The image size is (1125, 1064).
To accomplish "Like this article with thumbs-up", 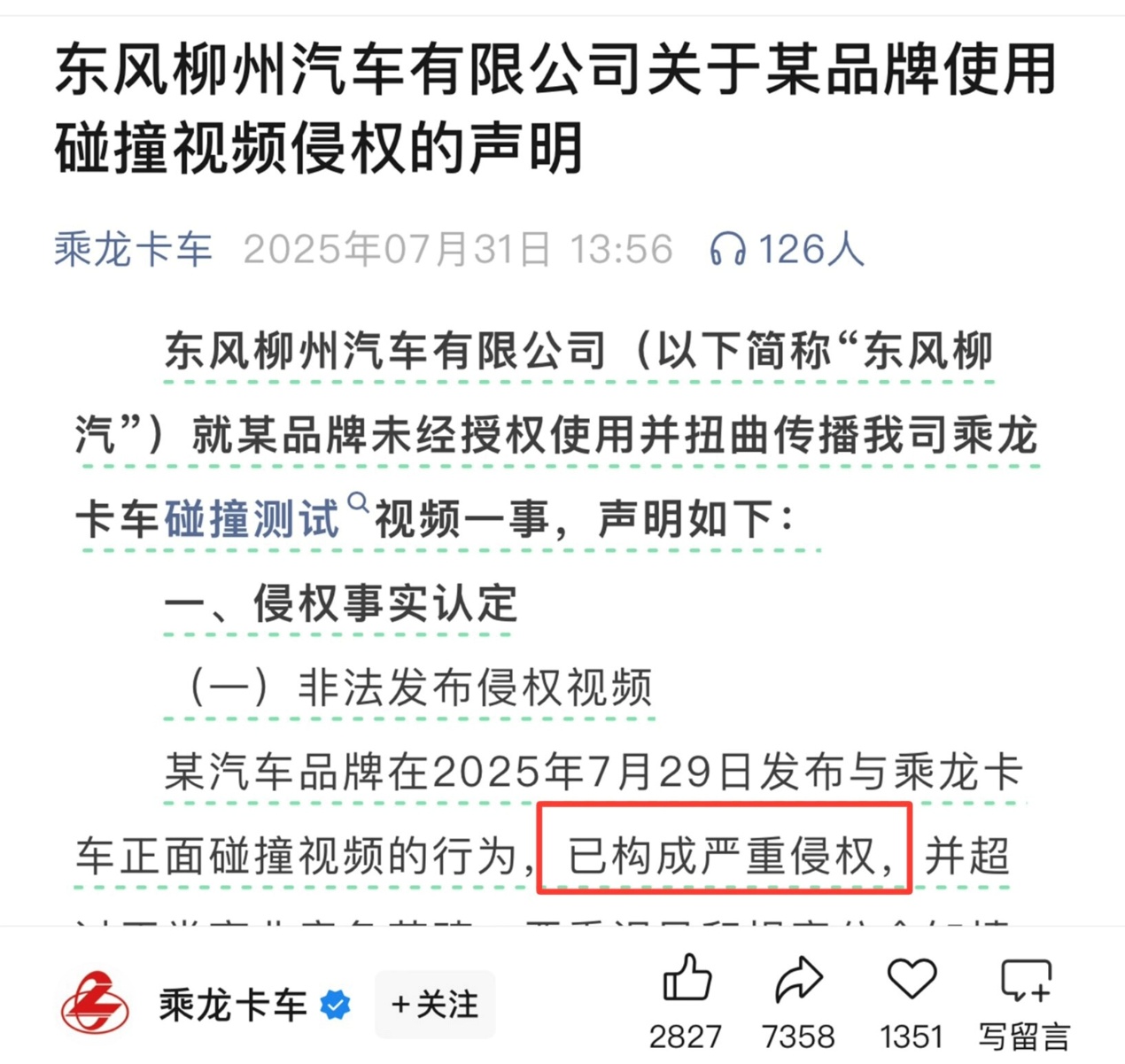I will pyautogui.click(x=687, y=979).
